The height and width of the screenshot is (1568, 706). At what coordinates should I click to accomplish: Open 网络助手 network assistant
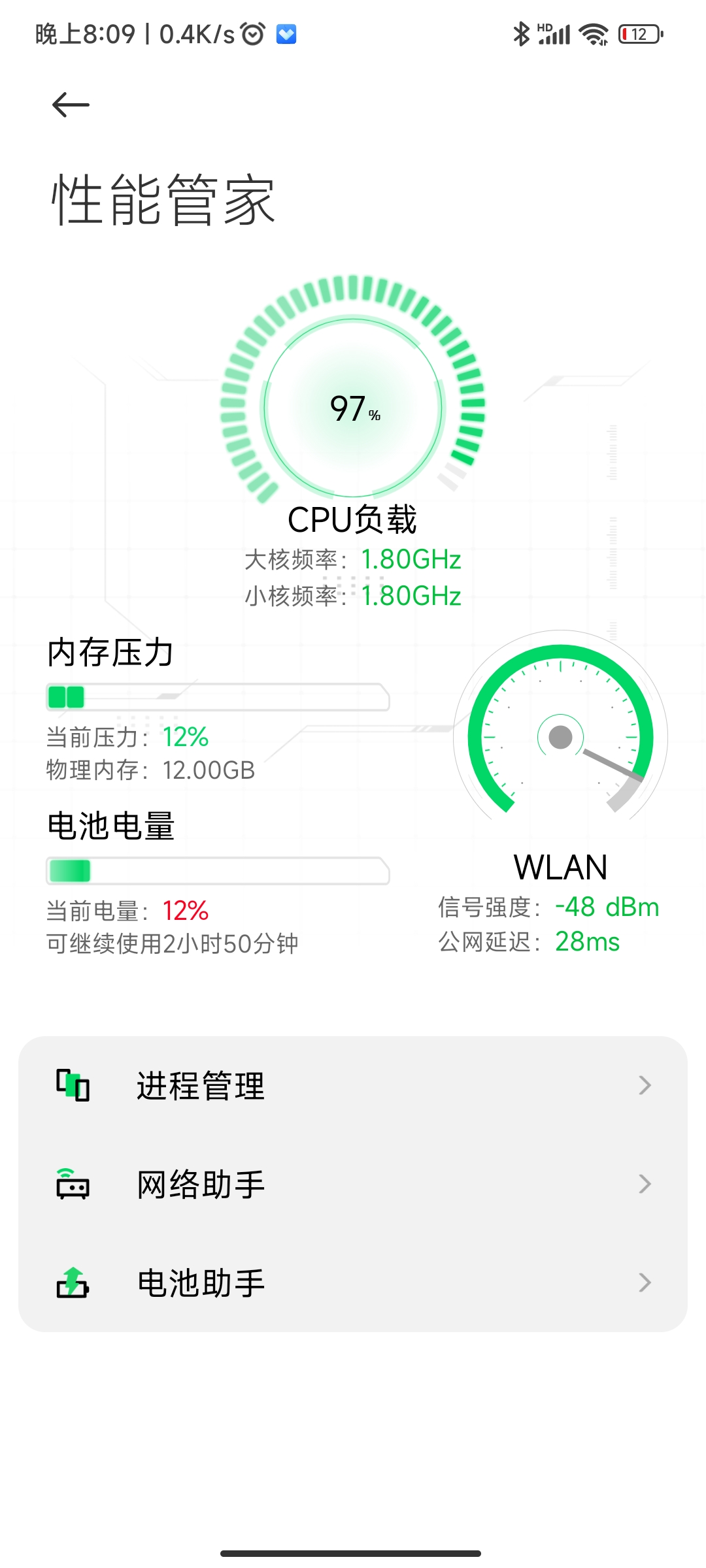[353, 1184]
